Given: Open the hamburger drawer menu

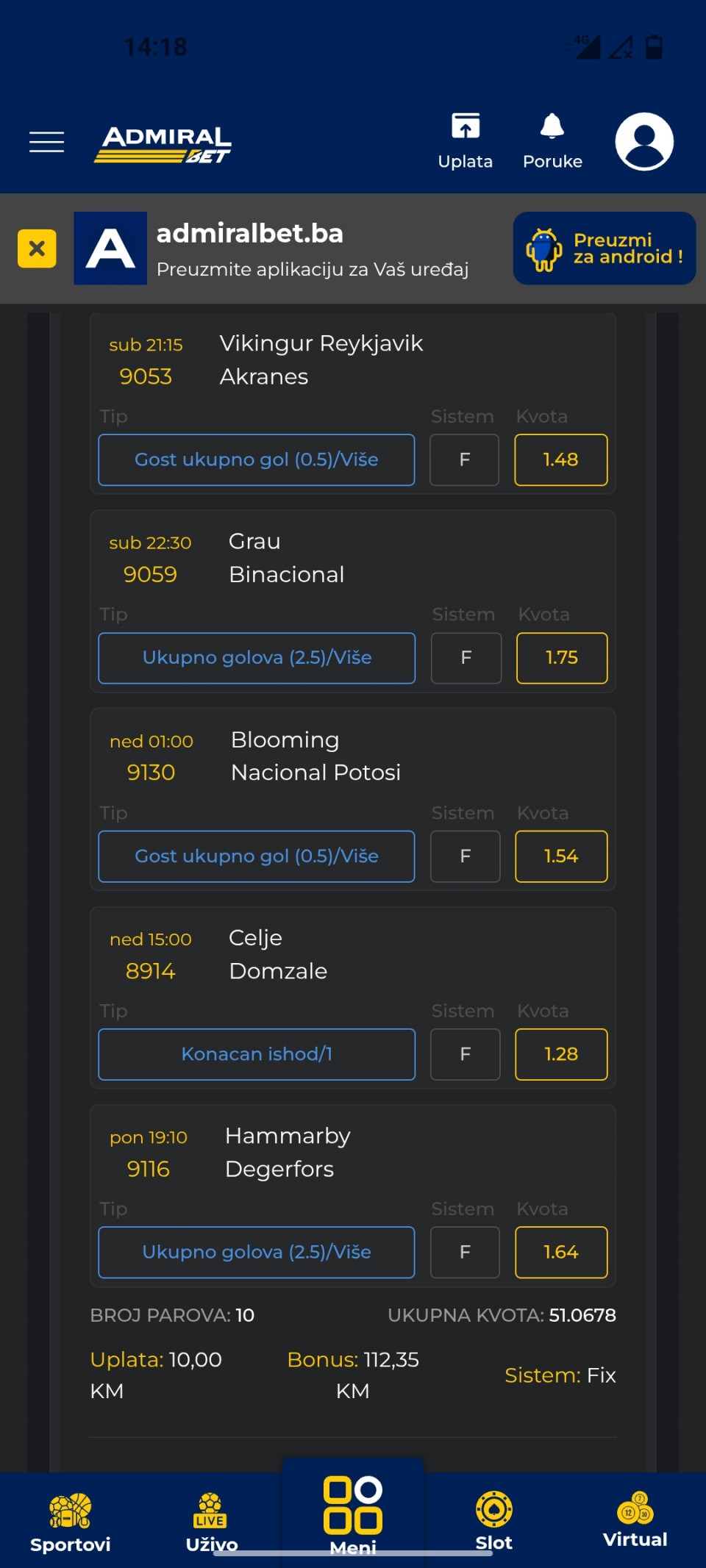Looking at the screenshot, I should [46, 141].
